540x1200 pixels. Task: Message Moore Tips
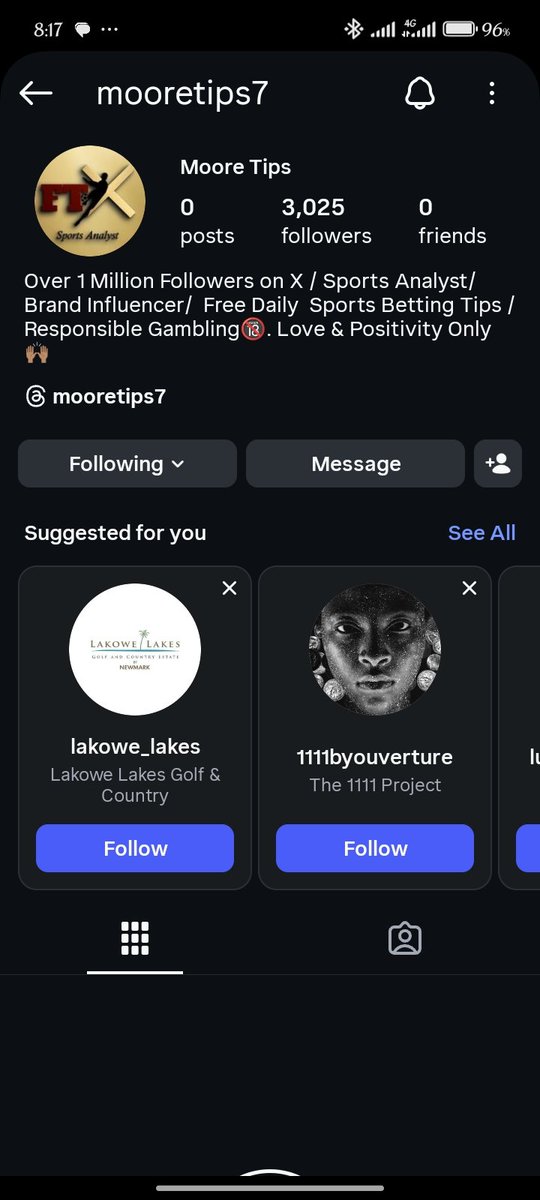(356, 464)
